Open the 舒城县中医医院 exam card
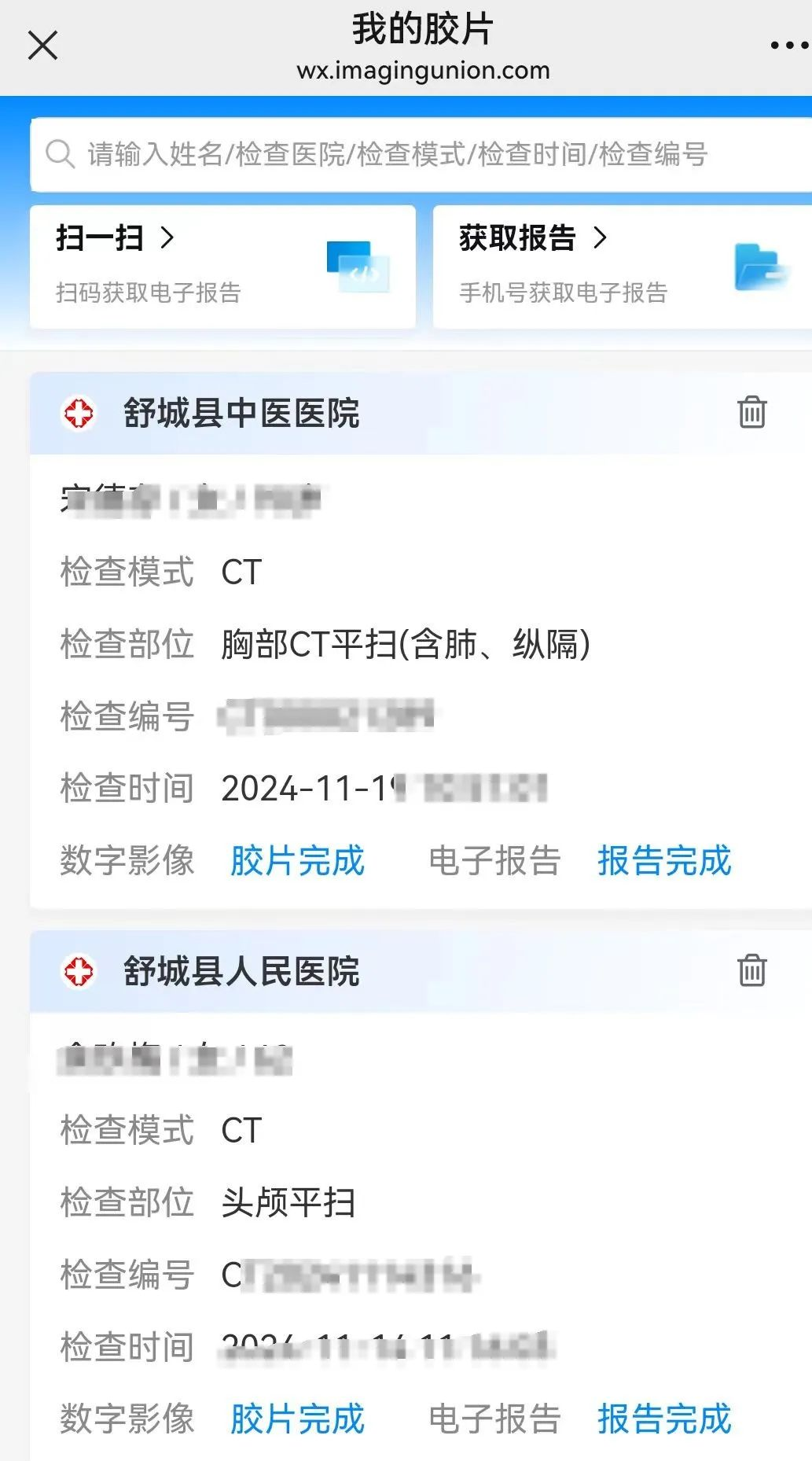This screenshot has height=1461, width=812. coord(421,641)
